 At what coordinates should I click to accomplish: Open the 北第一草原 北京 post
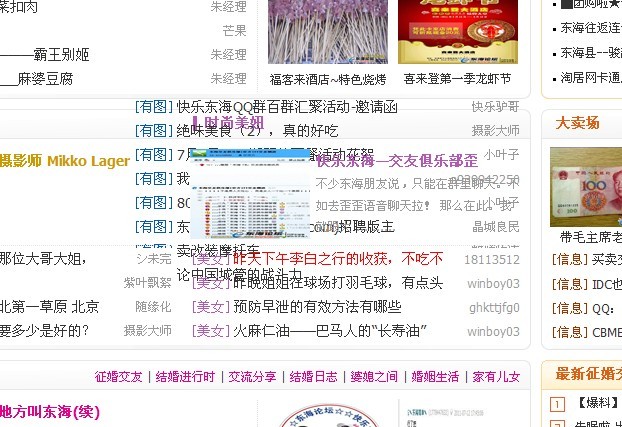50,307
